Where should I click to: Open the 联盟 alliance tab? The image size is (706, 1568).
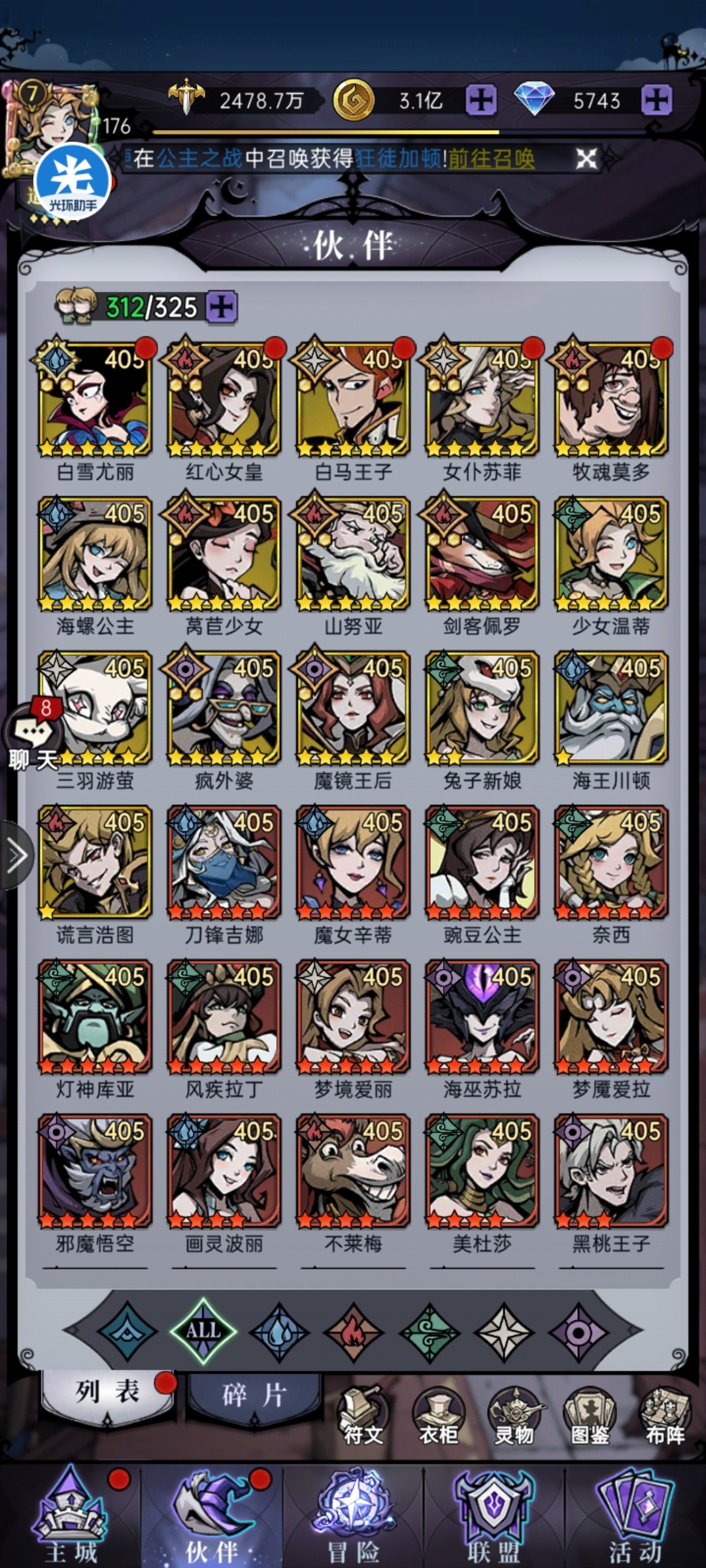pos(494,1516)
